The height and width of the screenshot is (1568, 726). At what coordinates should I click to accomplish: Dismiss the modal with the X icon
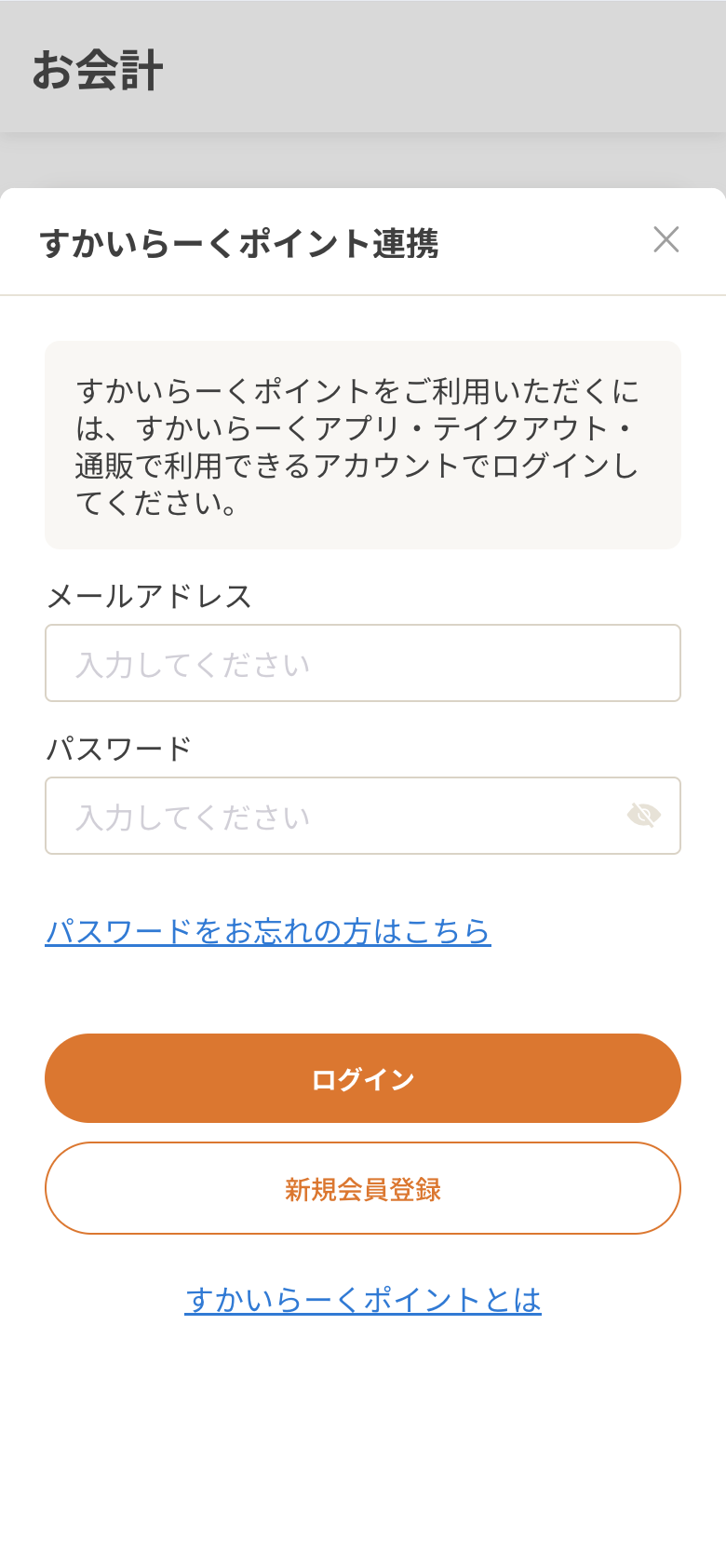[666, 241]
